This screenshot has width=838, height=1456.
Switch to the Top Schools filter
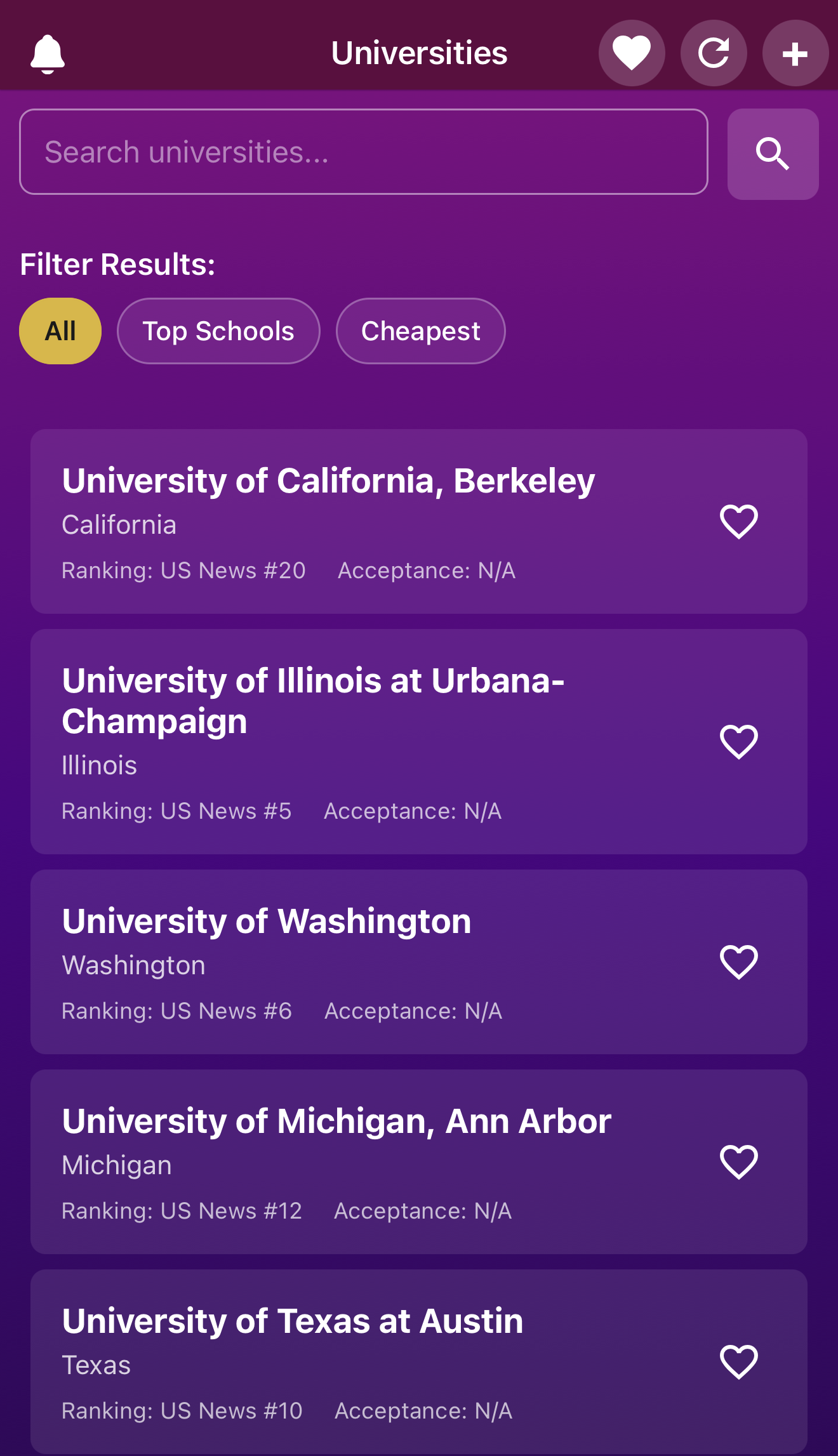(218, 331)
